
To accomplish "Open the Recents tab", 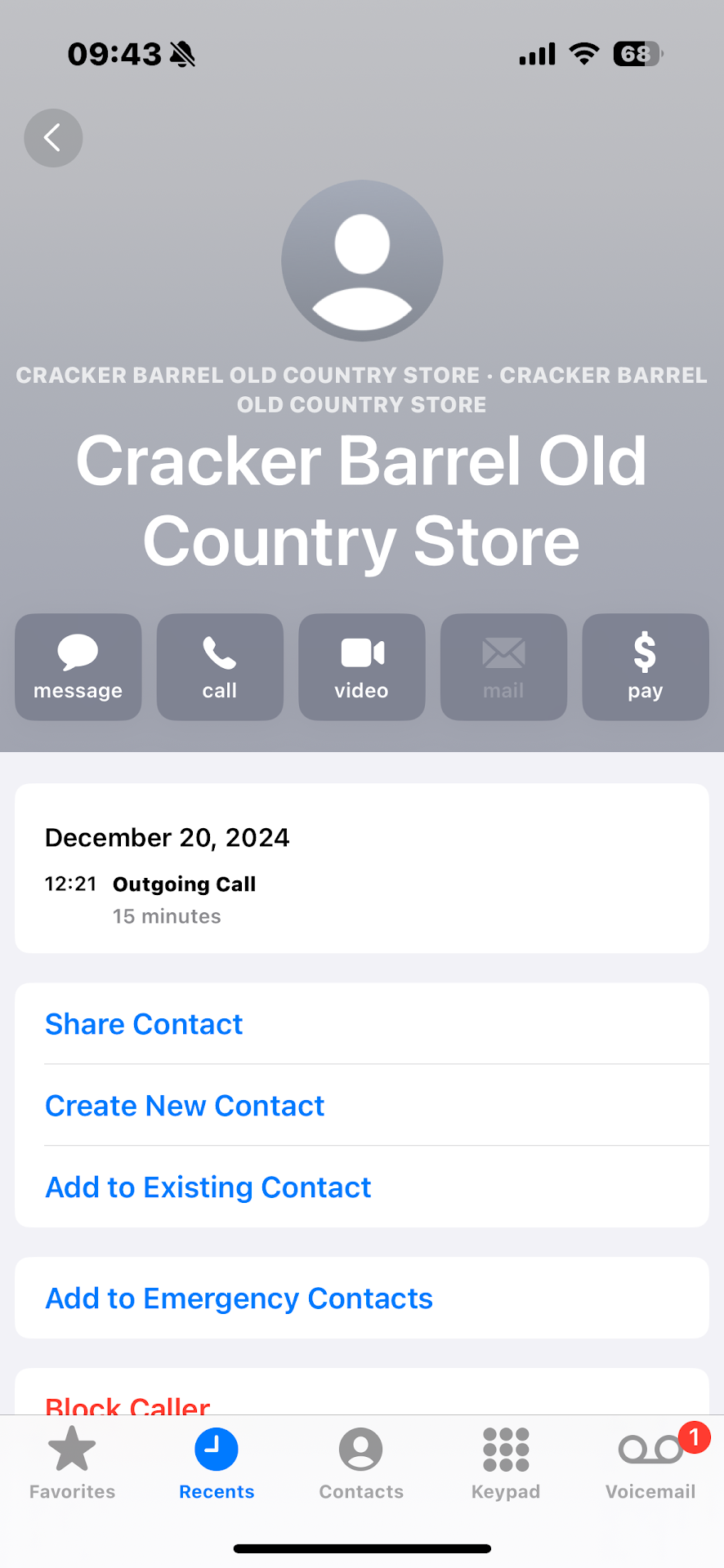I will pyautogui.click(x=217, y=1463).
